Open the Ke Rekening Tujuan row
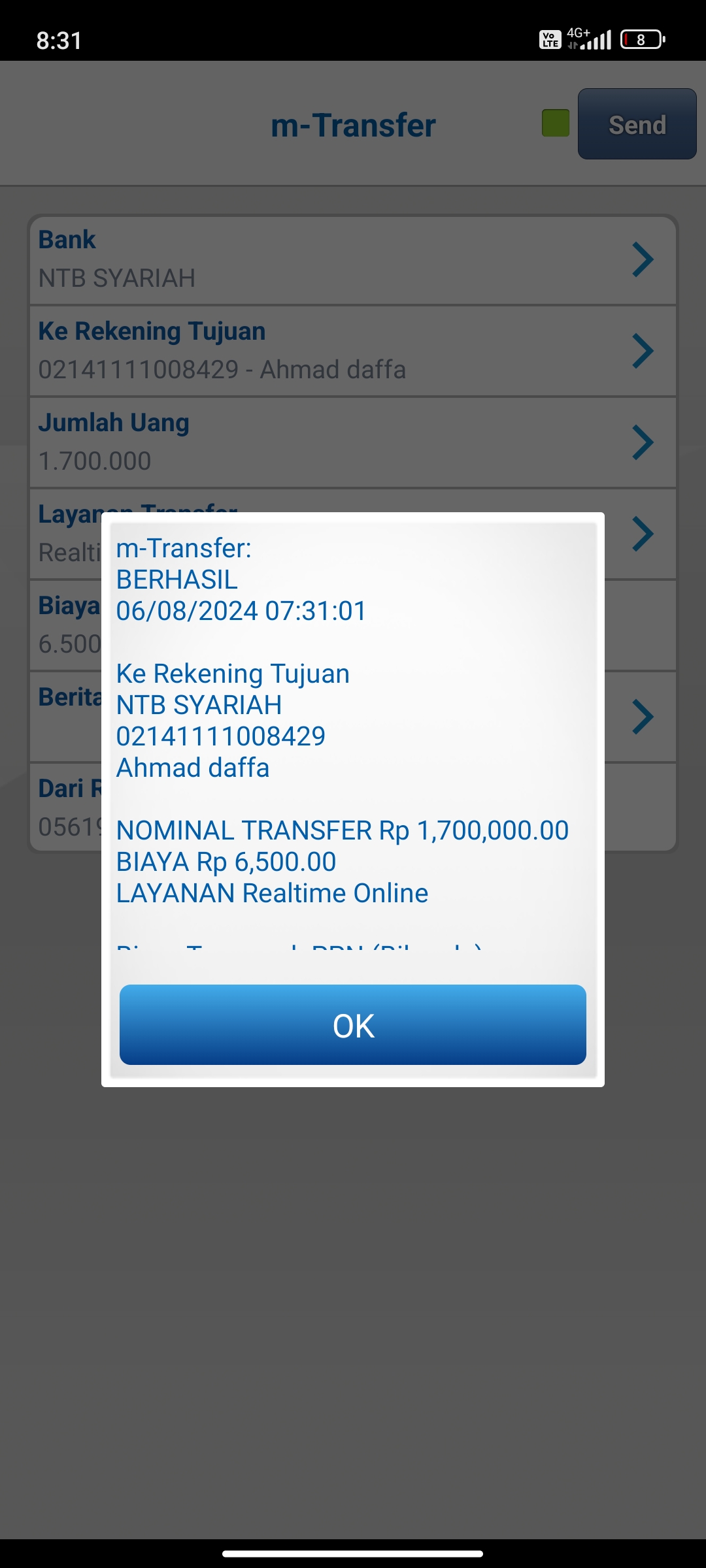Screen dimensions: 706x1568 tap(352, 351)
